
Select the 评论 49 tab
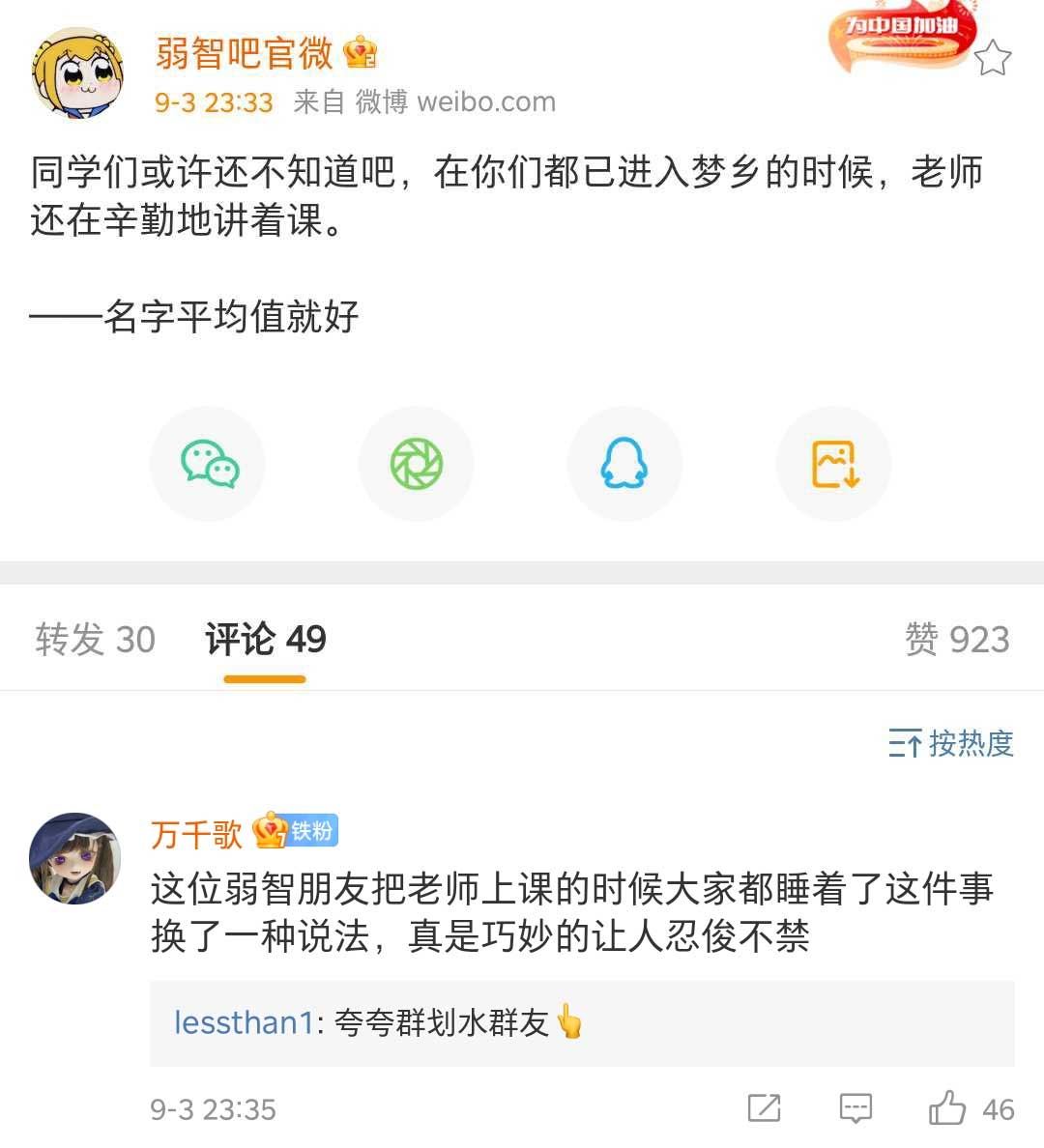(266, 639)
